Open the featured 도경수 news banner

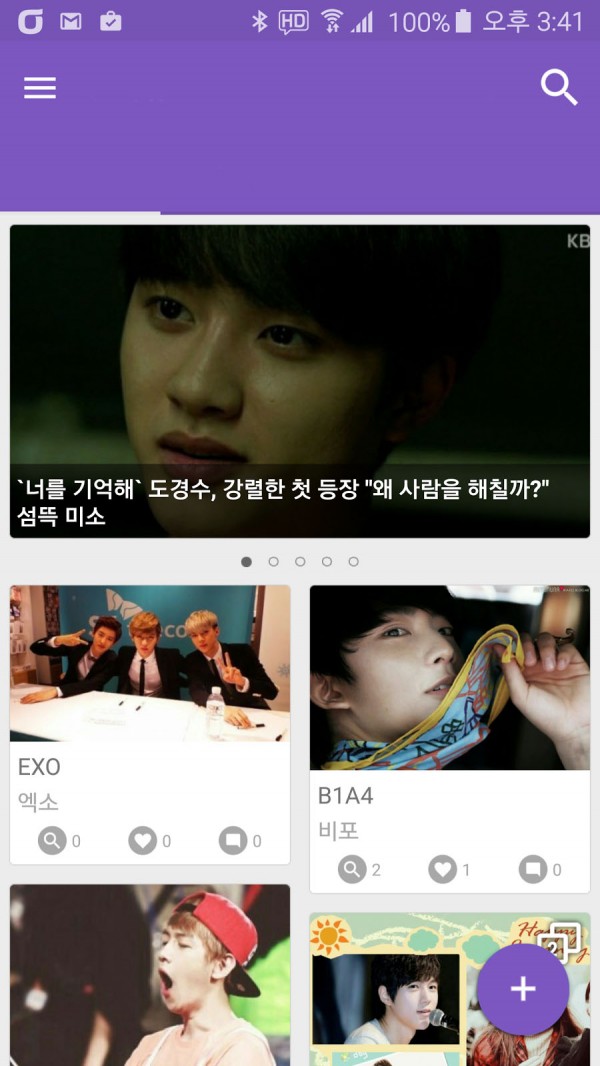[300, 380]
